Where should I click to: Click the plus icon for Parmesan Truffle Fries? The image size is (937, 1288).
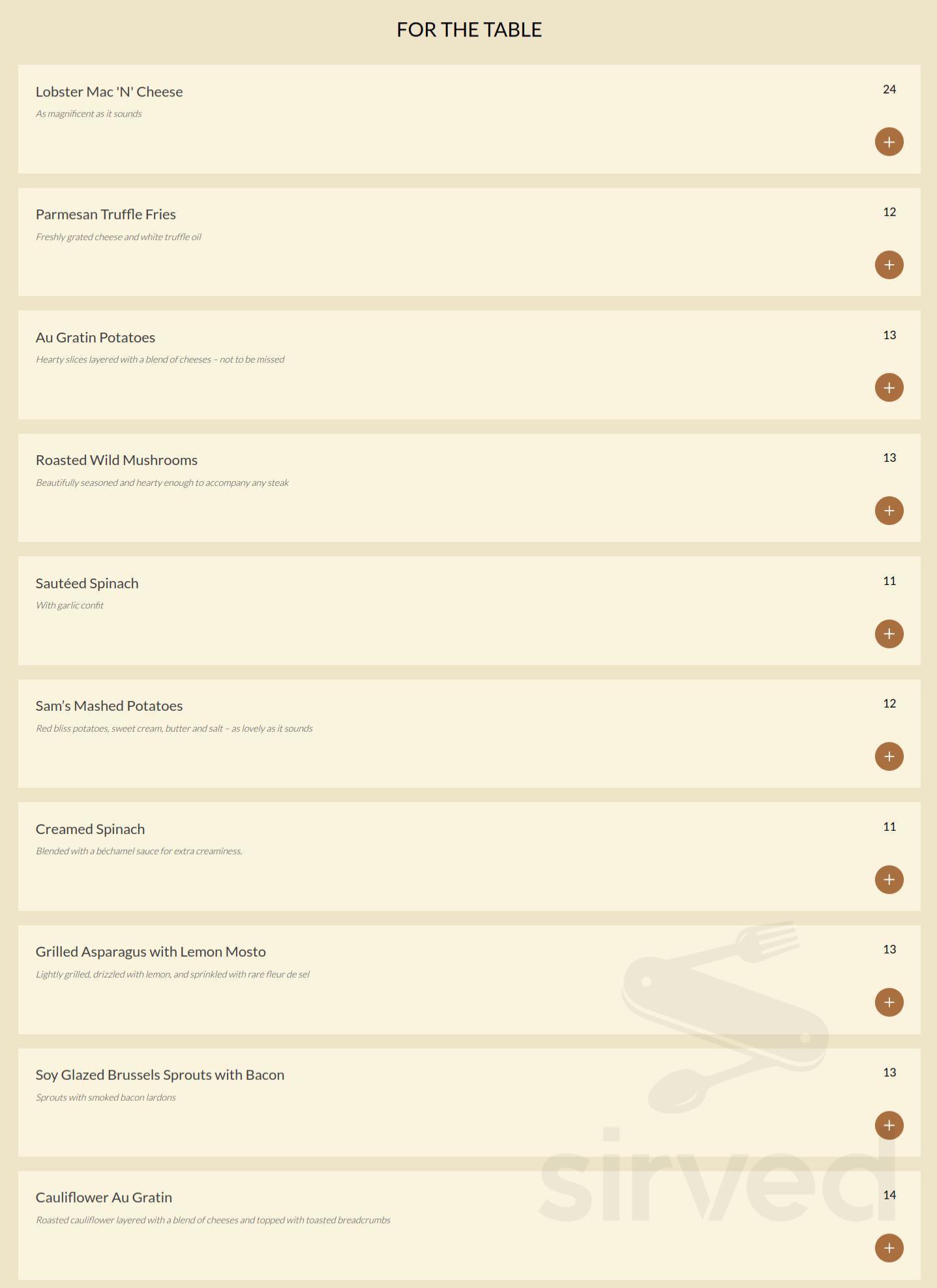pyautogui.click(x=888, y=264)
